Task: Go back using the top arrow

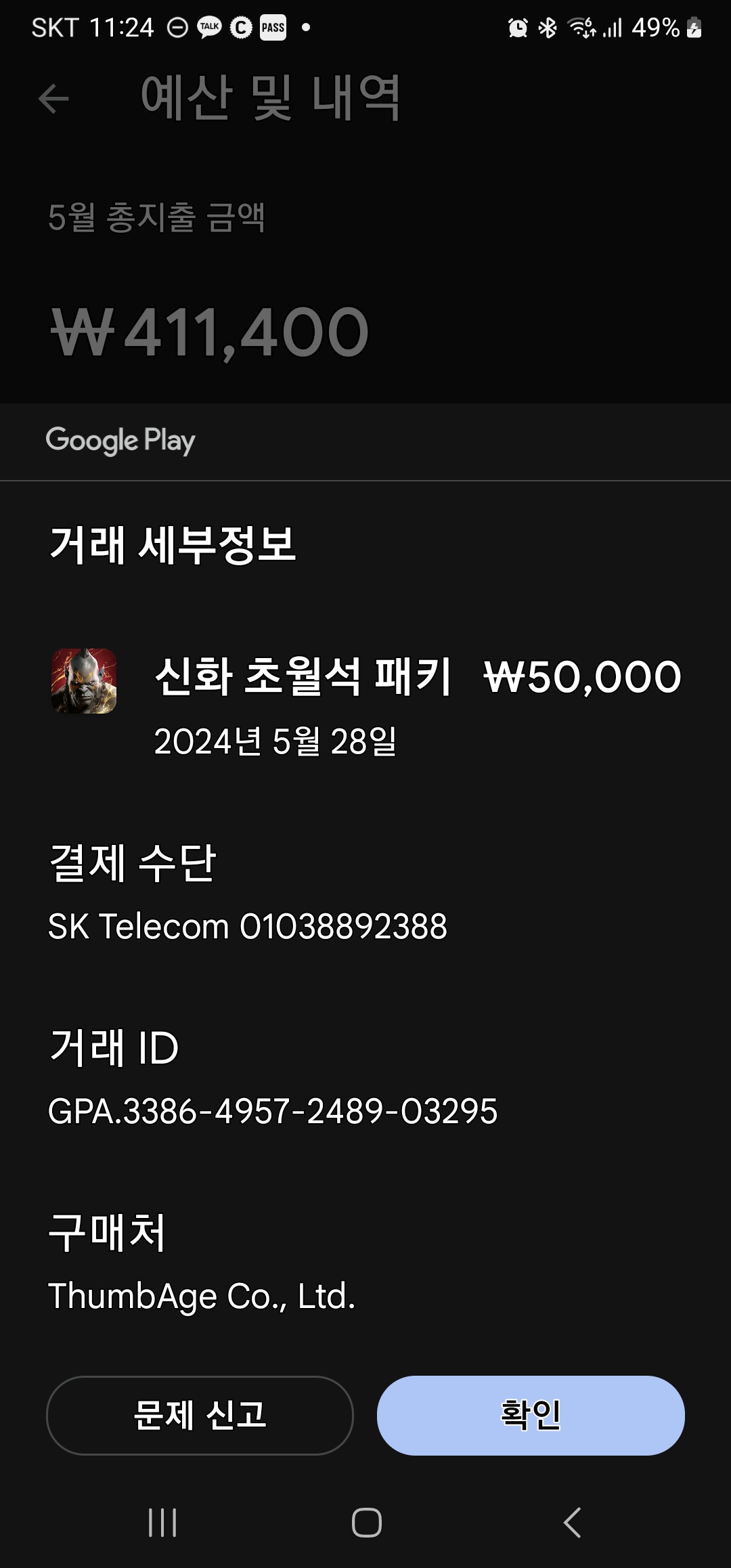Action: coord(54,99)
